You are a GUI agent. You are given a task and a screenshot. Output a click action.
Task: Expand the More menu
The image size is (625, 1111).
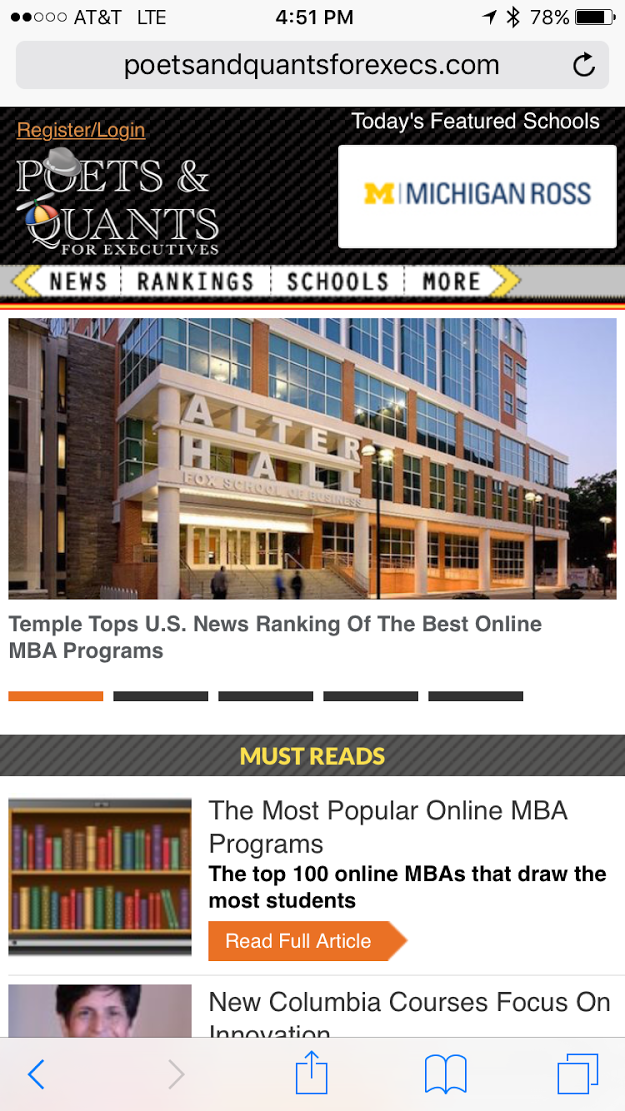451,282
